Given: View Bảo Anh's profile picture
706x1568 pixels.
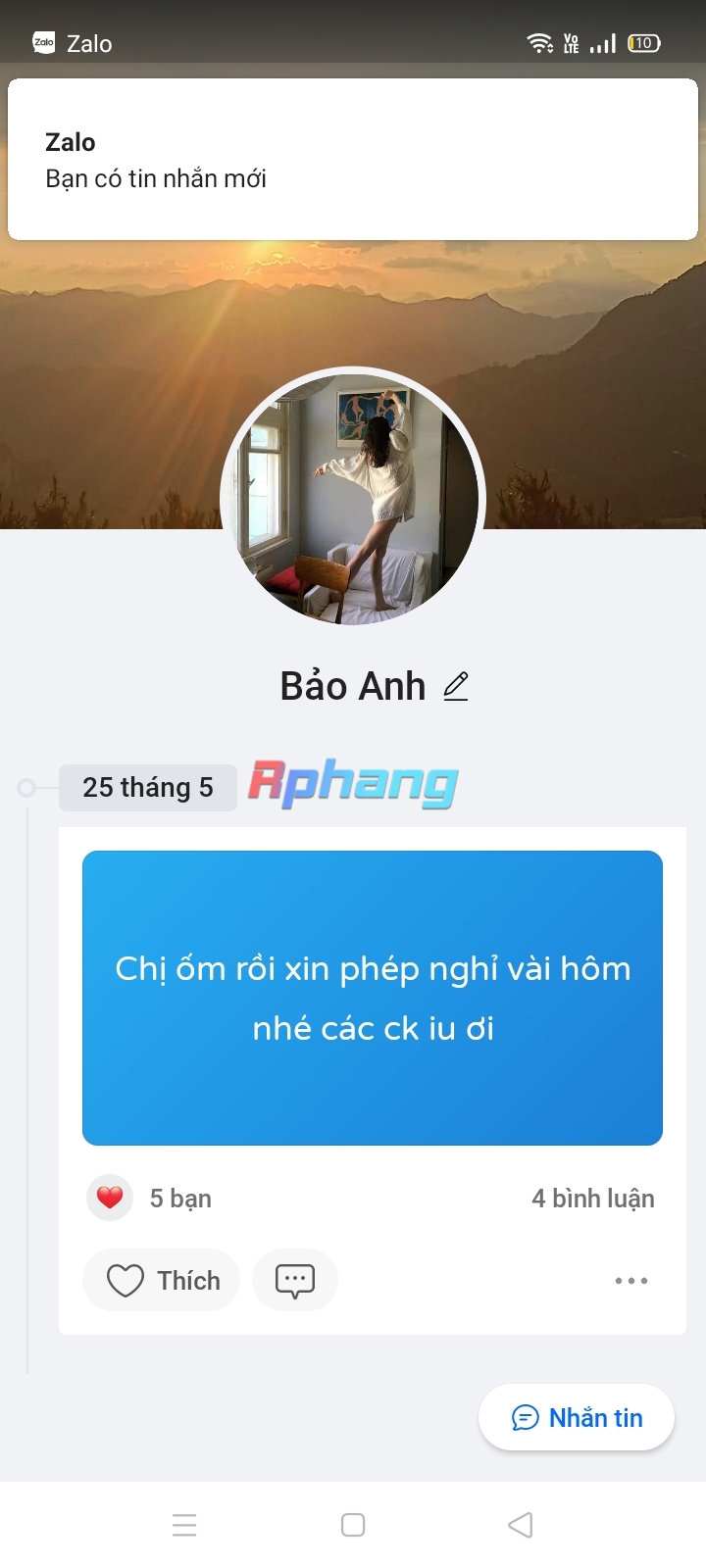Looking at the screenshot, I should (353, 498).
